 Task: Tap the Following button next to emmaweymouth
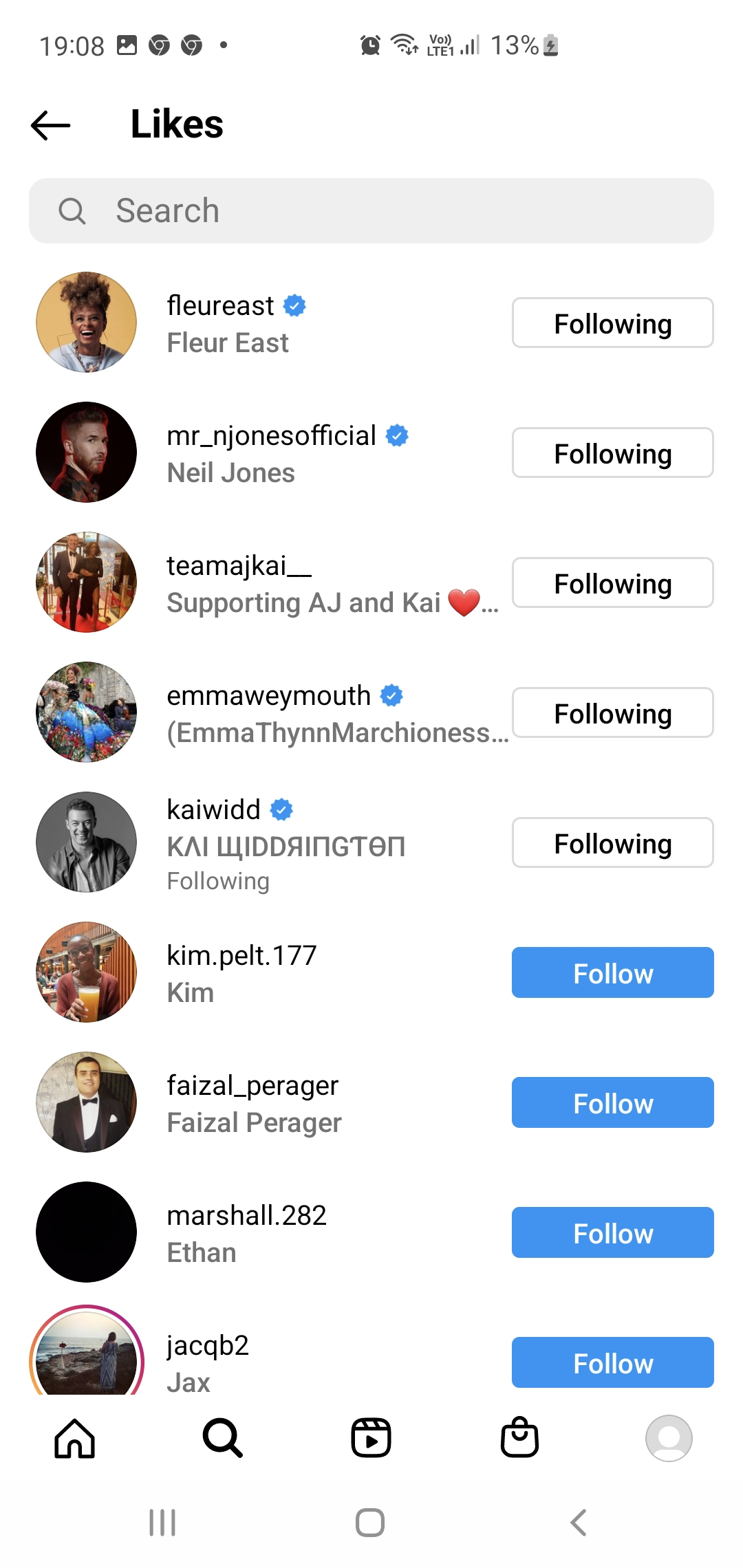click(612, 713)
